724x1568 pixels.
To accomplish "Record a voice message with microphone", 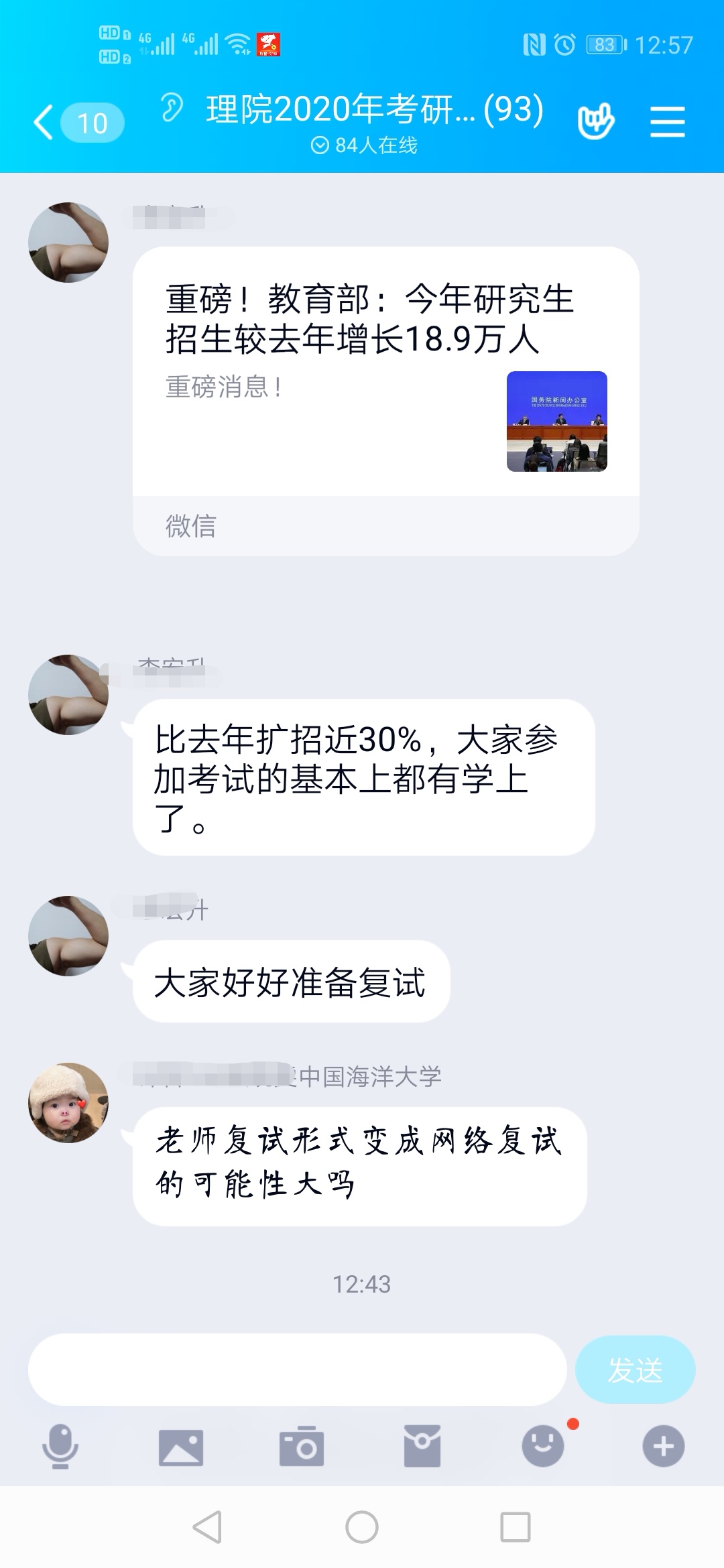I will coord(60,1446).
